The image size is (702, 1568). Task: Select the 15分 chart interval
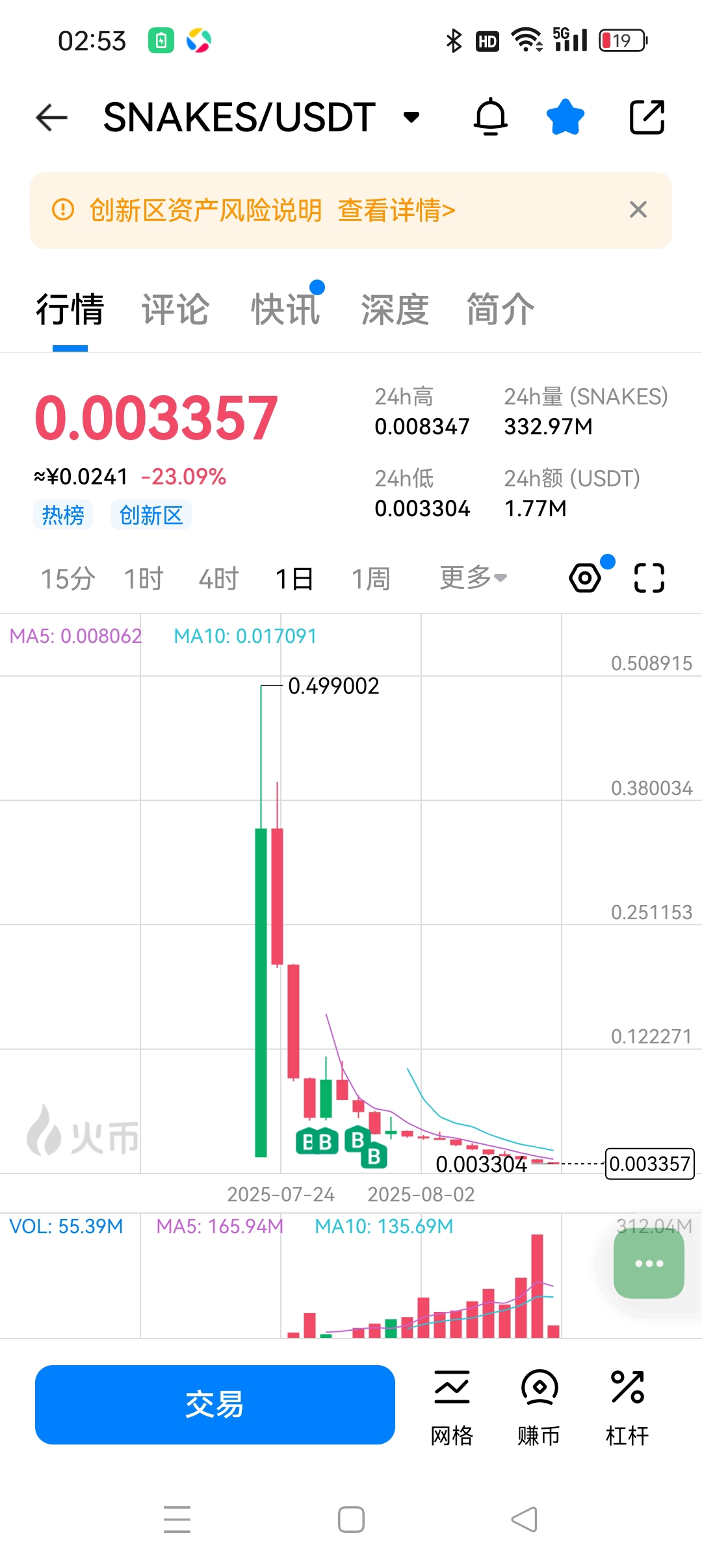tap(68, 579)
